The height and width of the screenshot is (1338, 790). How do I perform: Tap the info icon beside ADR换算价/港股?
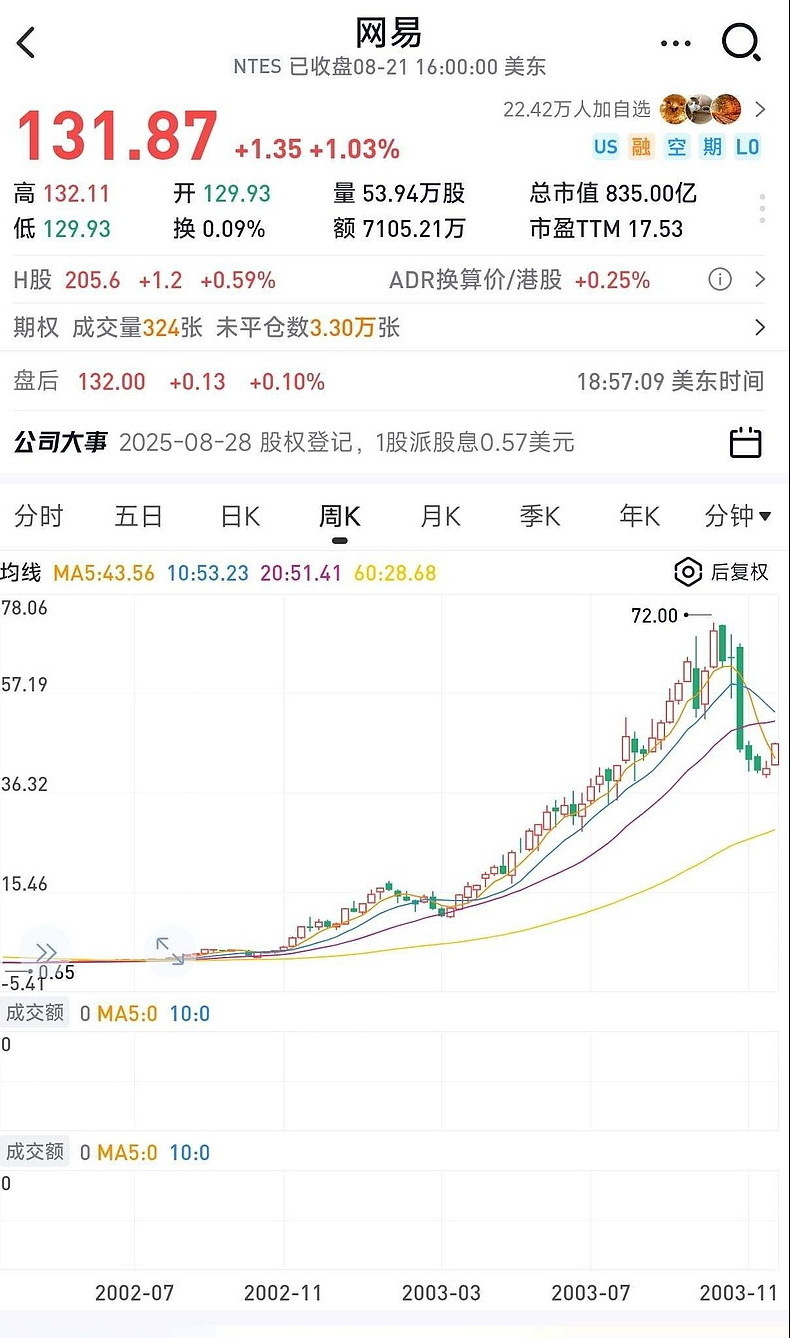719,281
